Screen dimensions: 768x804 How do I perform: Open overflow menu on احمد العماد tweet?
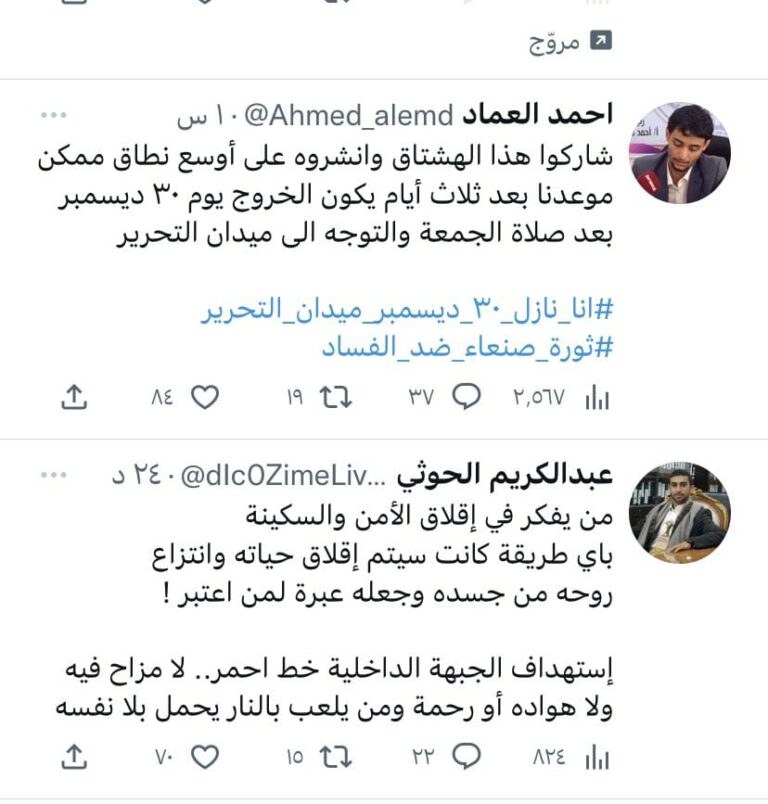click(x=51, y=117)
